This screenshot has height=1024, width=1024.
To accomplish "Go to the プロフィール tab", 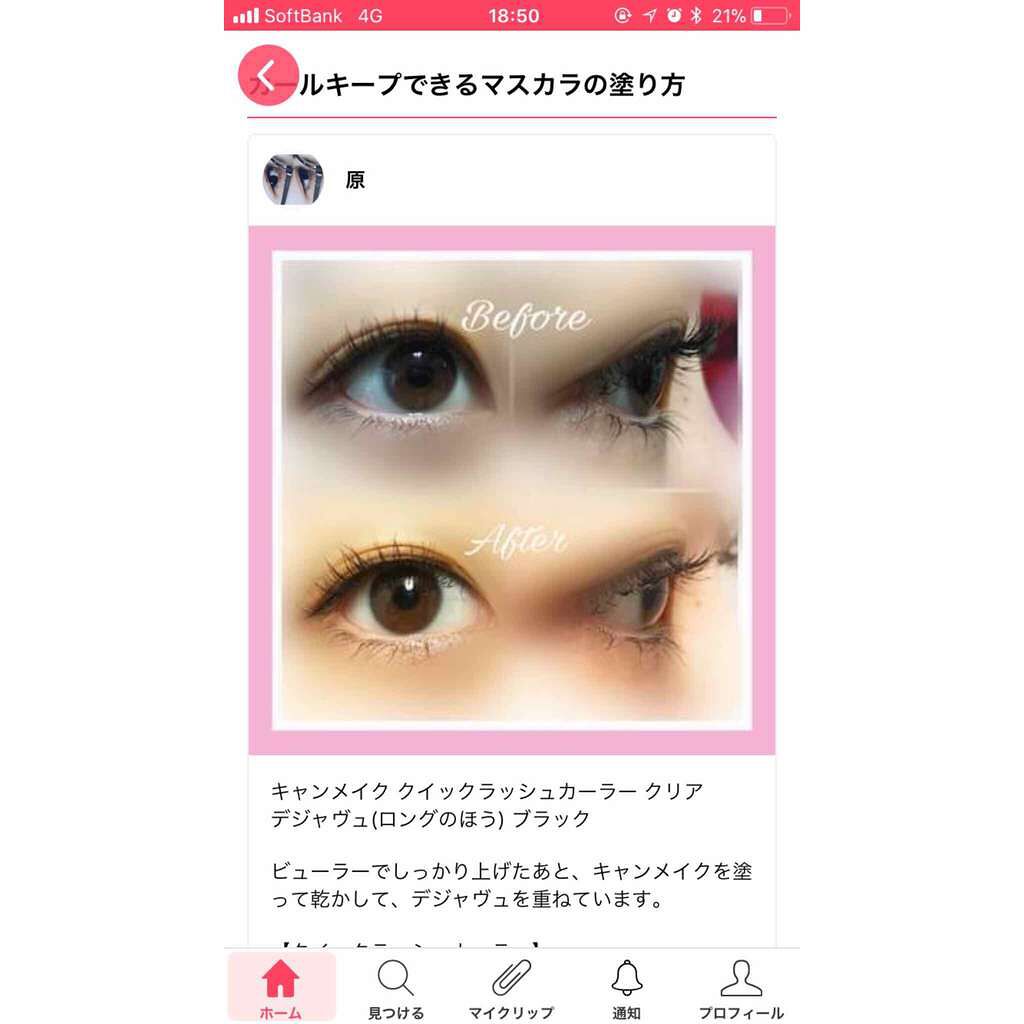I will (x=741, y=987).
